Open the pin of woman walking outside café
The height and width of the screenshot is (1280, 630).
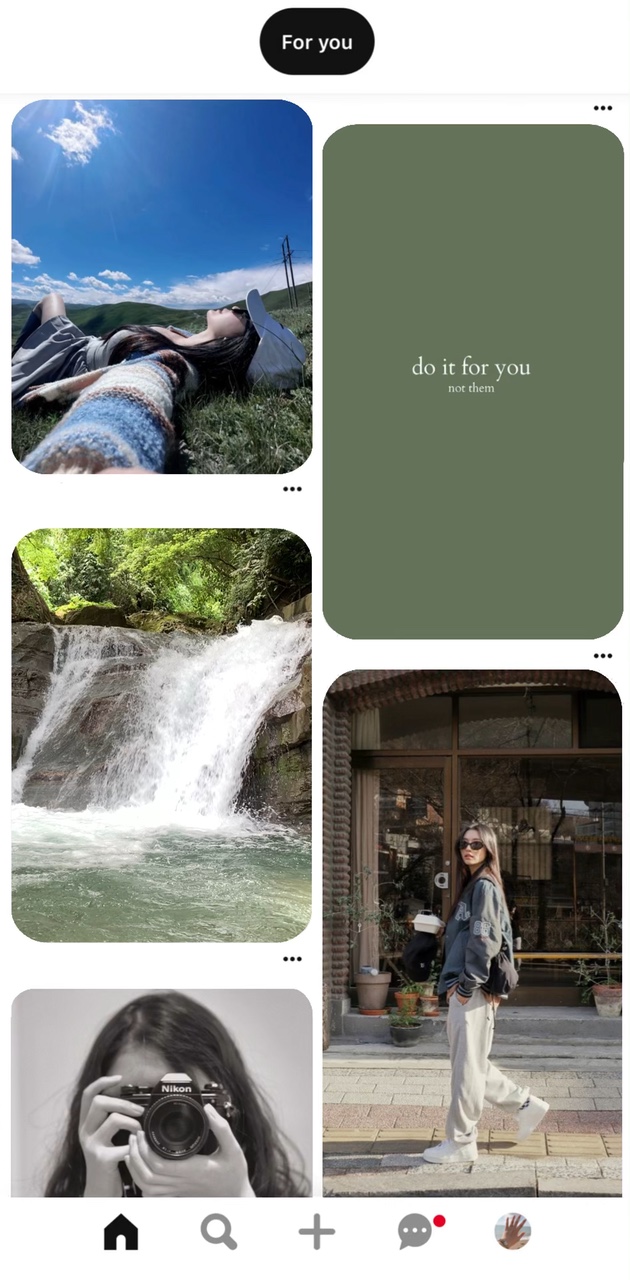pyautogui.click(x=473, y=933)
